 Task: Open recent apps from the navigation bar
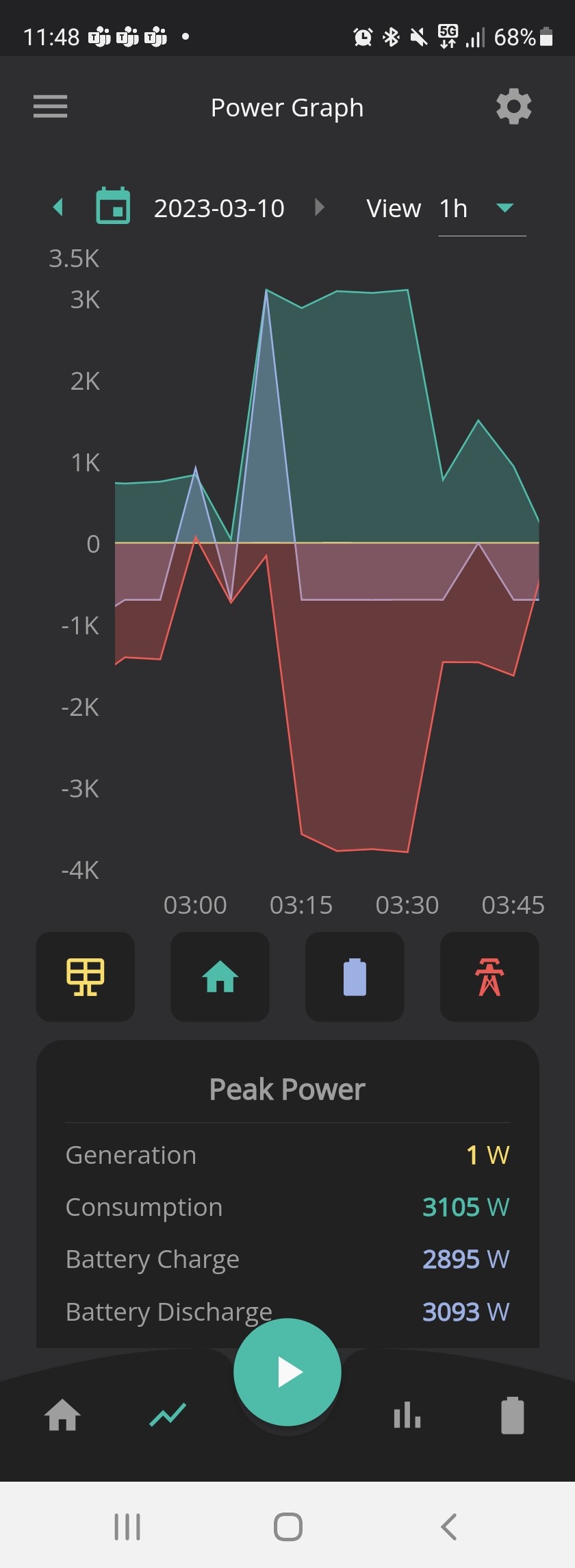(x=127, y=1527)
